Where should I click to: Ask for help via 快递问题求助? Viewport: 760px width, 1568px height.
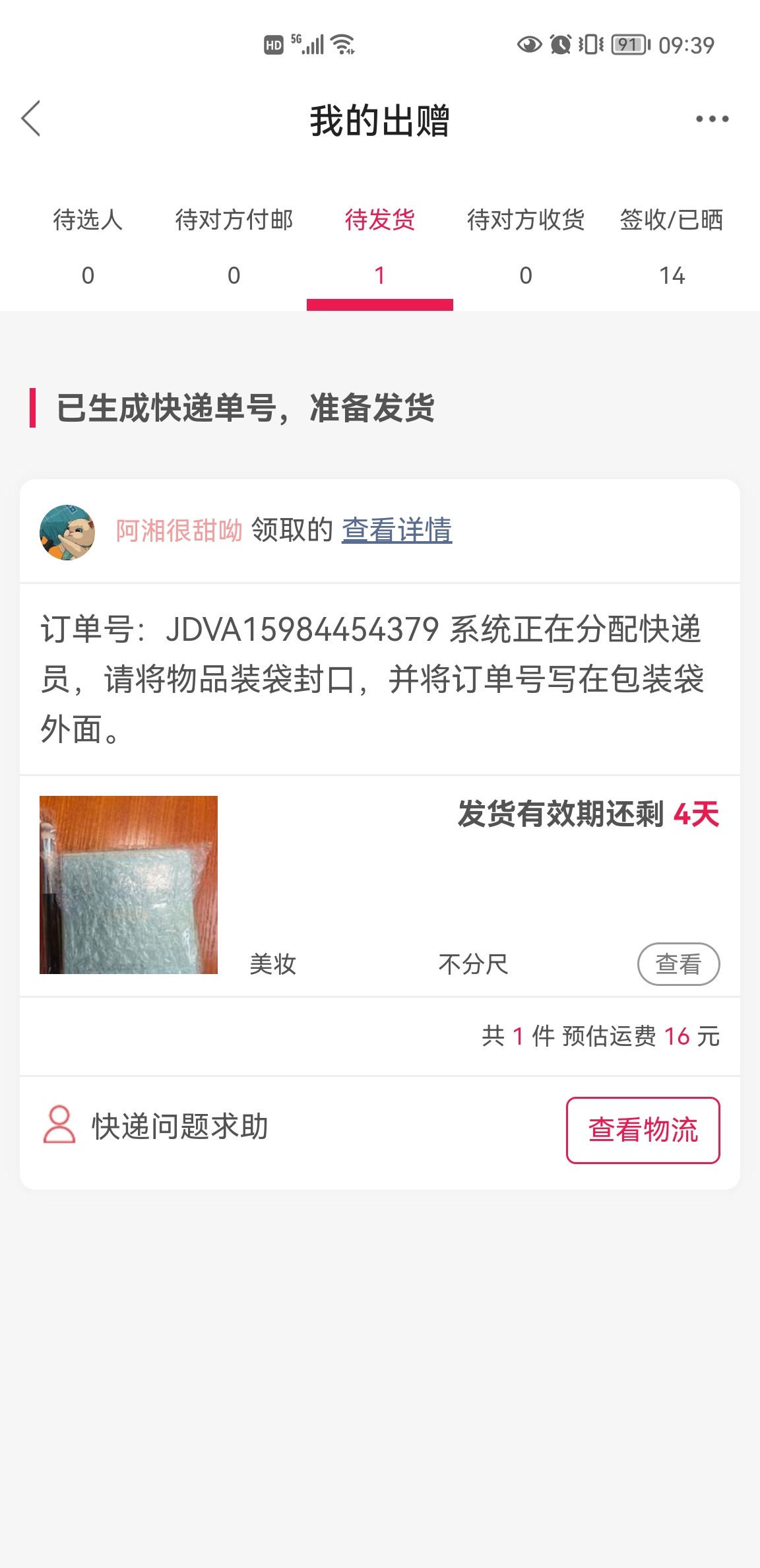(156, 1126)
